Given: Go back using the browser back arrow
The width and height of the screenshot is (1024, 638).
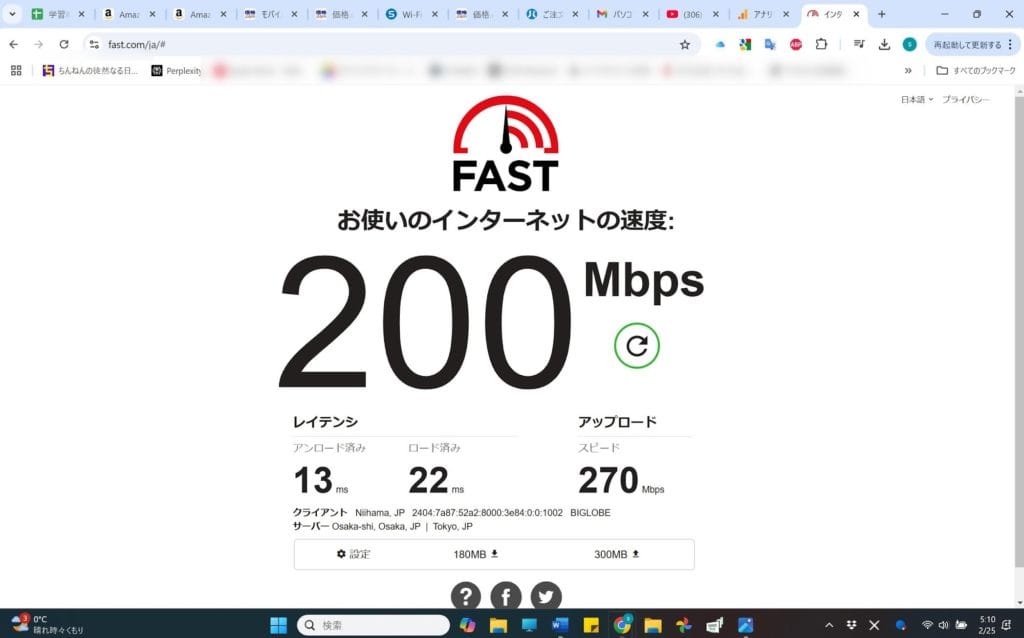Looking at the screenshot, I should click(14, 44).
